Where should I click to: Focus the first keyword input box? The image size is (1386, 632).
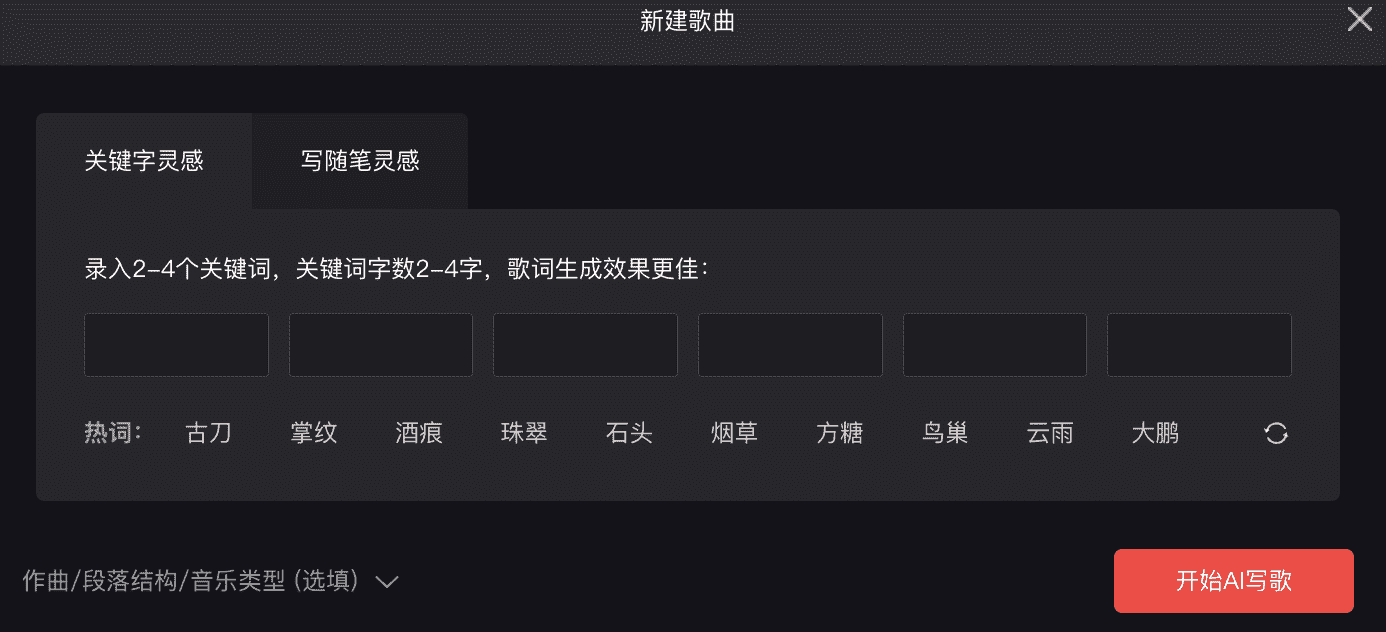click(x=176, y=345)
